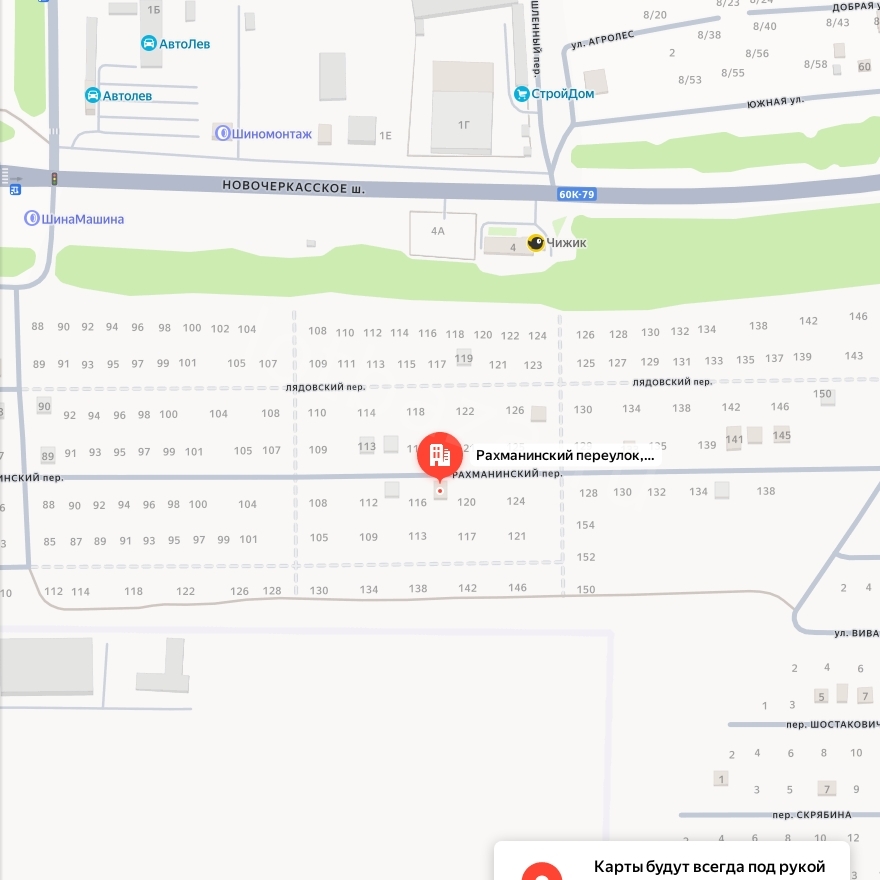The image size is (880, 880).
Task: Open the АвтоЛев car service marker
Action: (149, 44)
